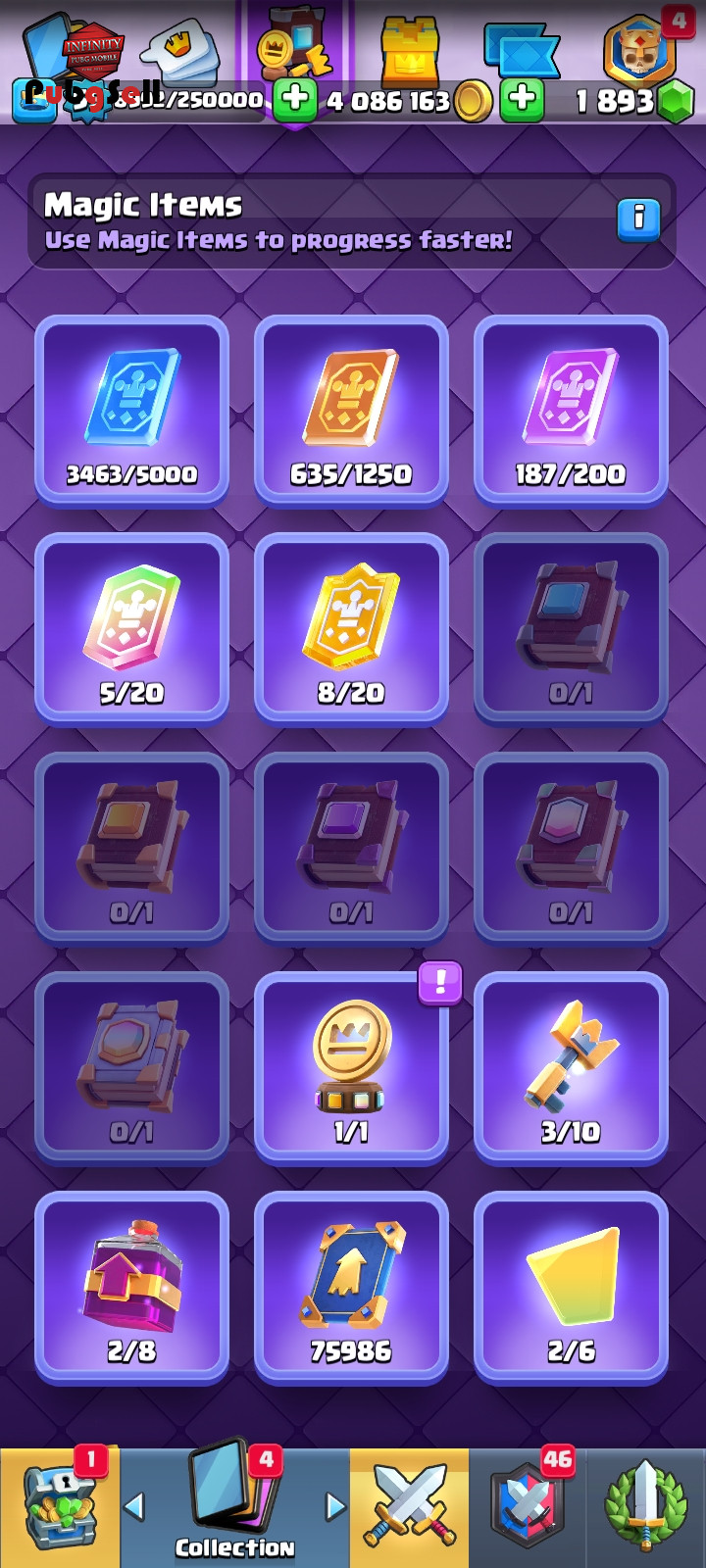Switch to the Shop chest tab
706x1568 pixels.
60,1507
